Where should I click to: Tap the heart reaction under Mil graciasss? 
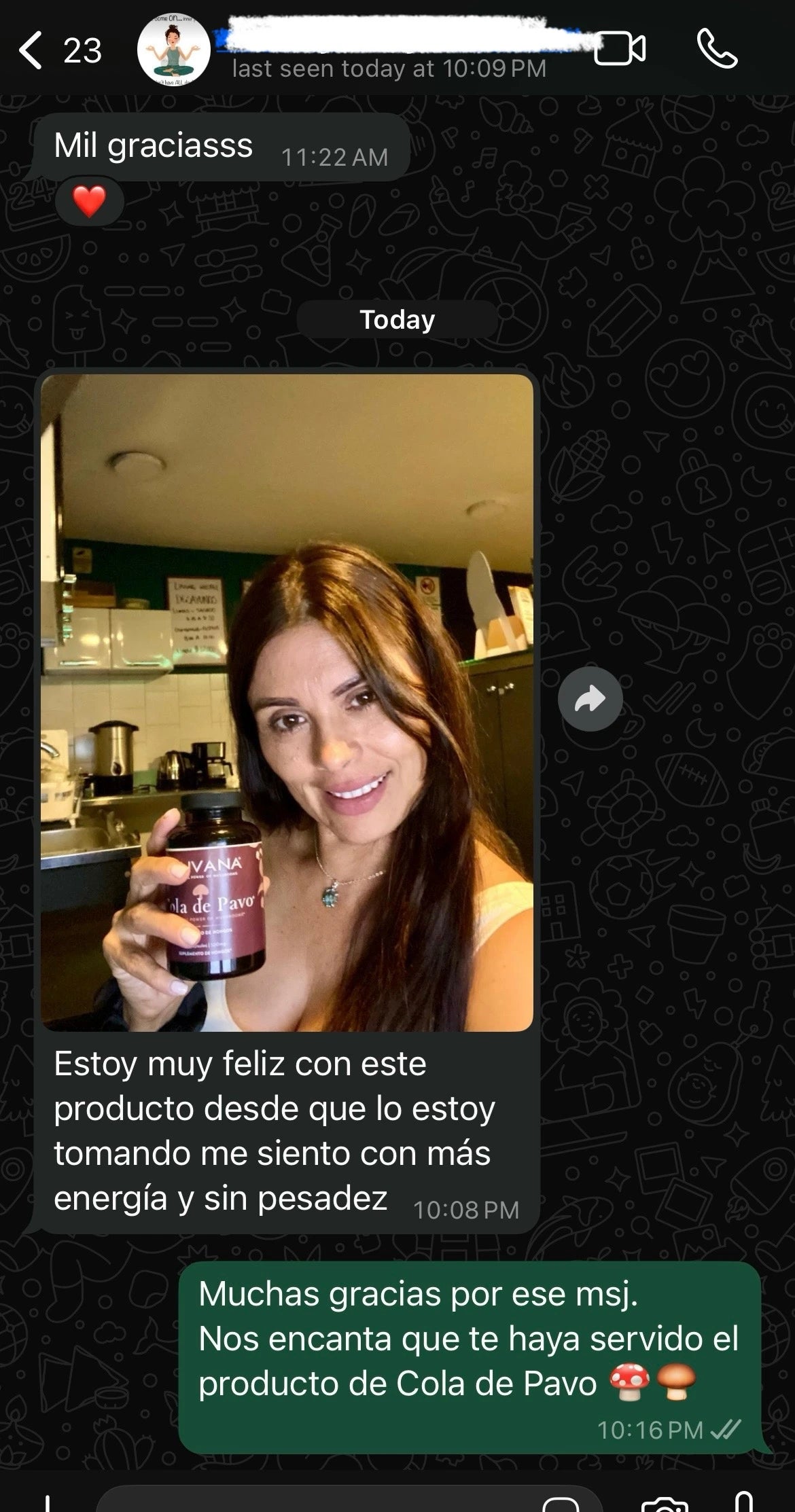[90, 202]
